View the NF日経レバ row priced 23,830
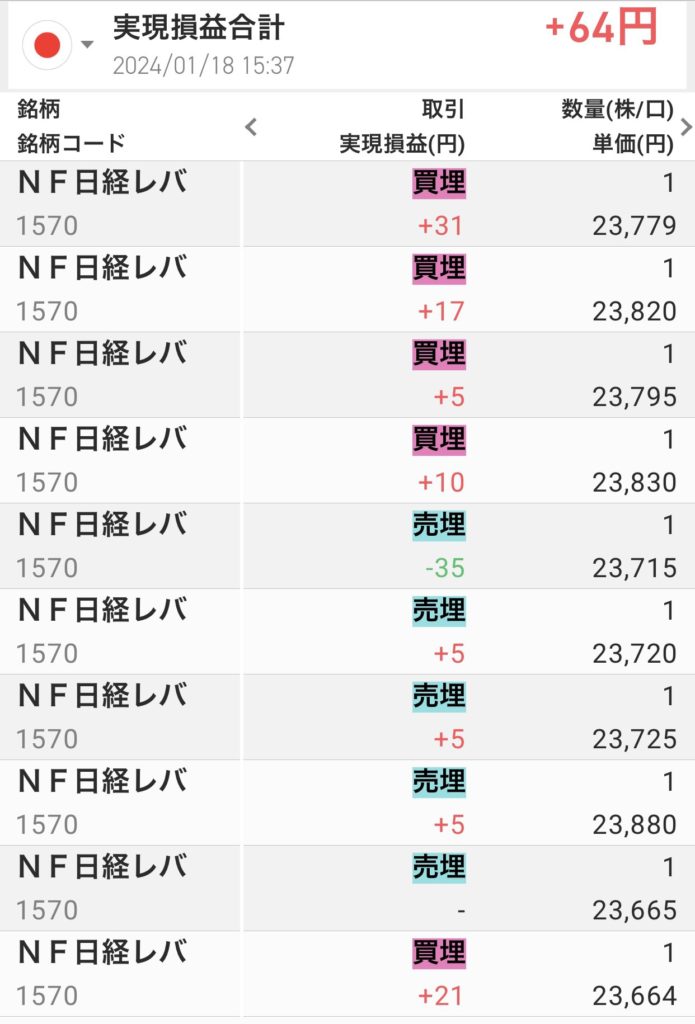The width and height of the screenshot is (695, 1024). 347,461
